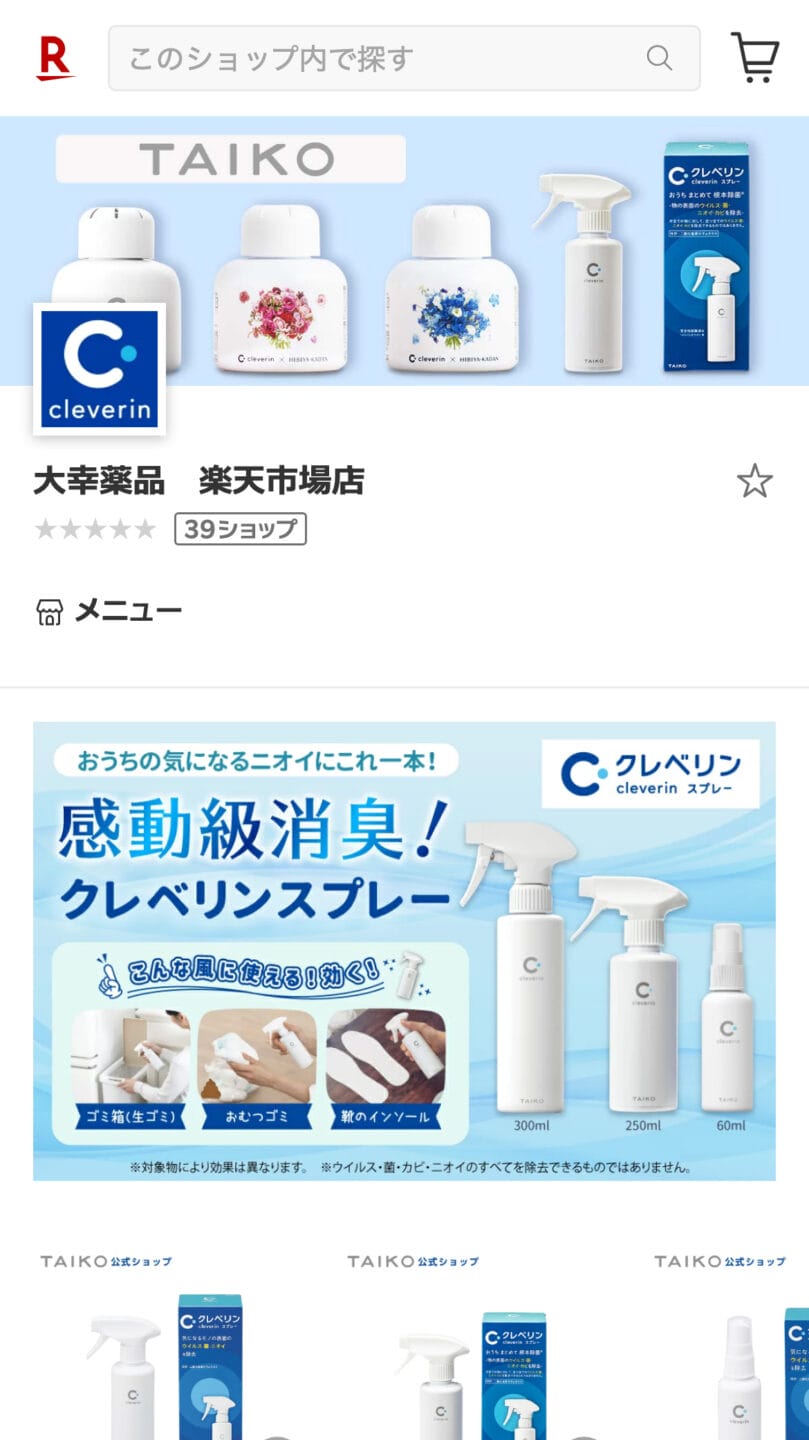Open the クレベリンスプレー deodorizing banner
The image size is (809, 1440).
(x=404, y=950)
